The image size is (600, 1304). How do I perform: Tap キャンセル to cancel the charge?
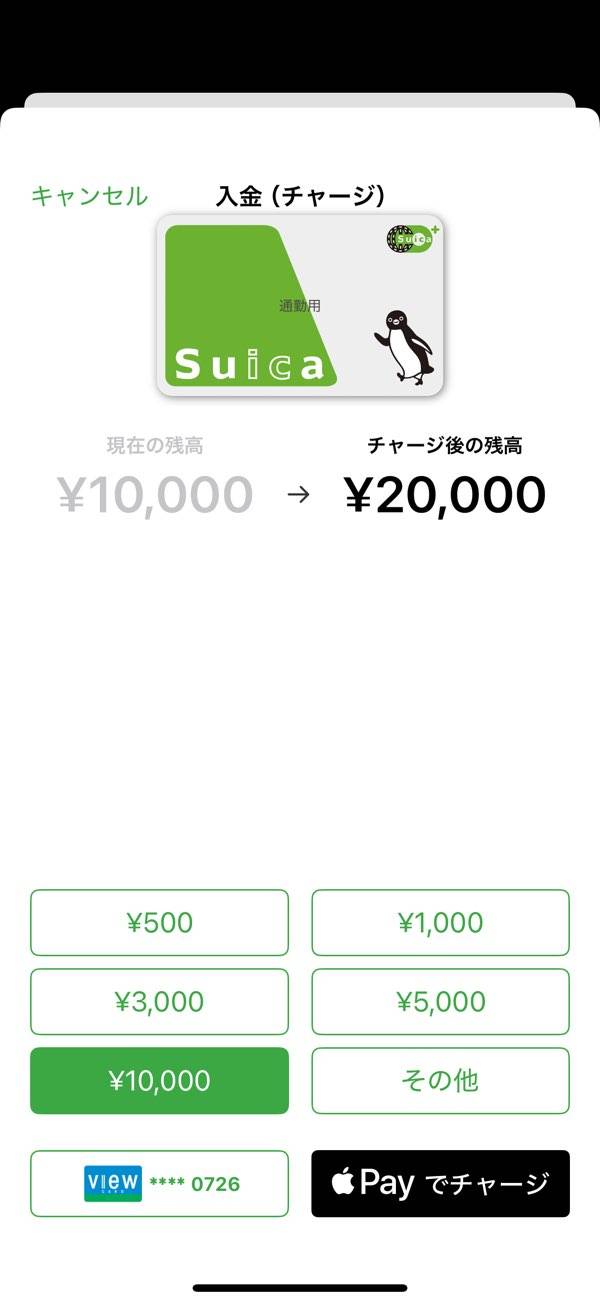click(89, 196)
